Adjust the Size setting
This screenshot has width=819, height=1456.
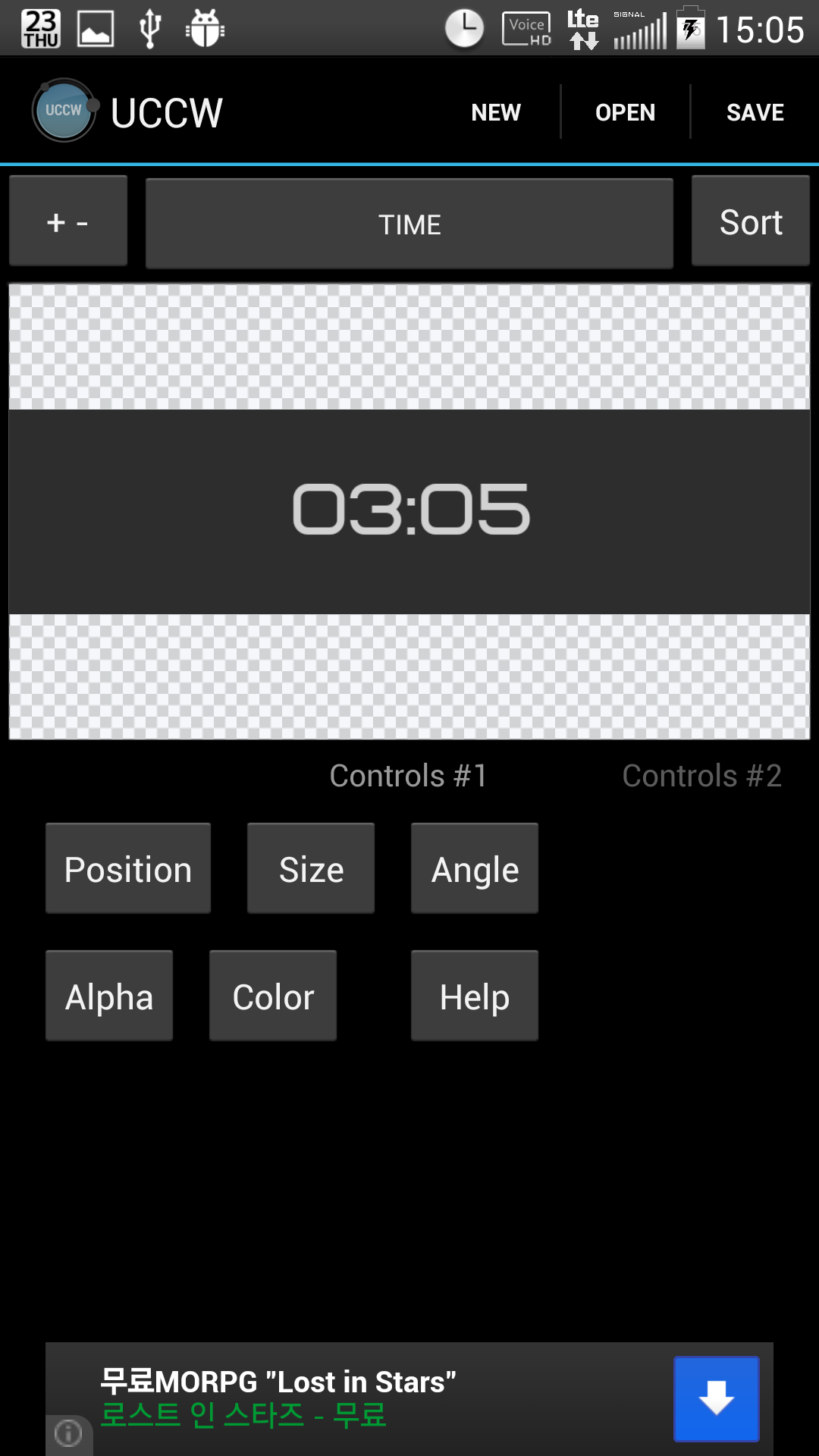311,869
